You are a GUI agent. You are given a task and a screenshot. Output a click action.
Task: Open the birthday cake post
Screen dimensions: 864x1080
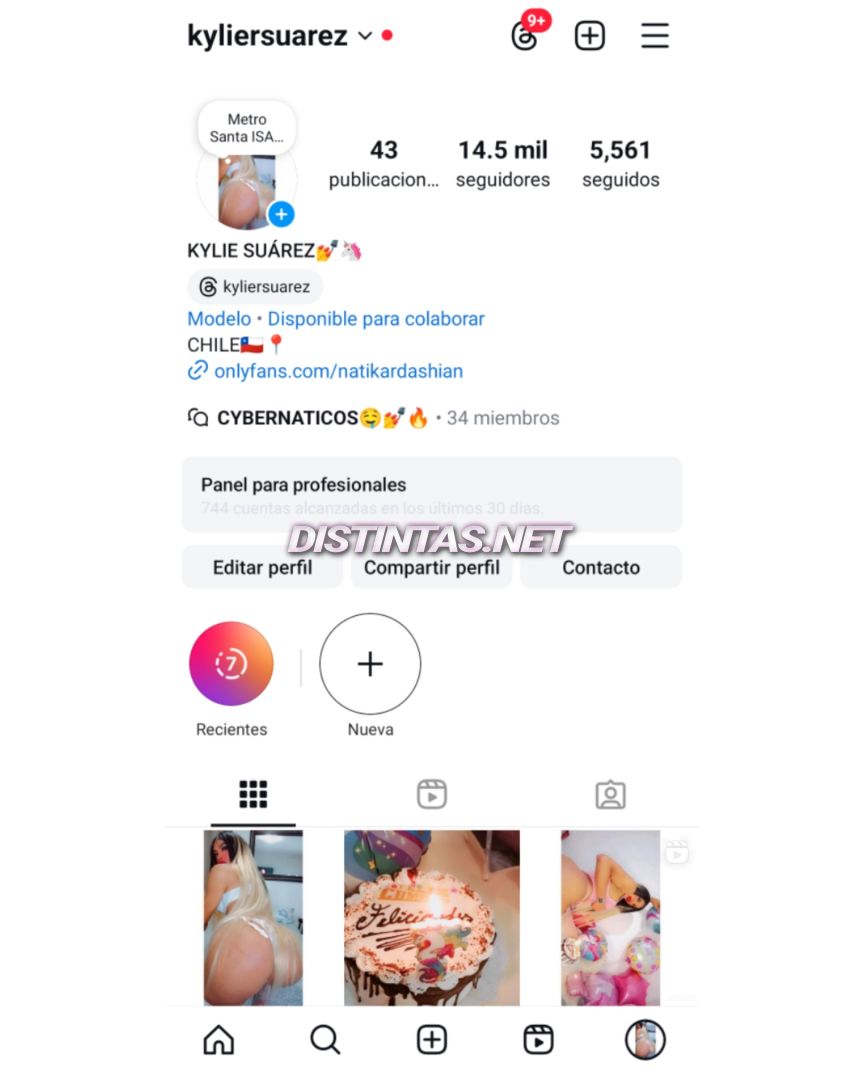pyautogui.click(x=431, y=917)
